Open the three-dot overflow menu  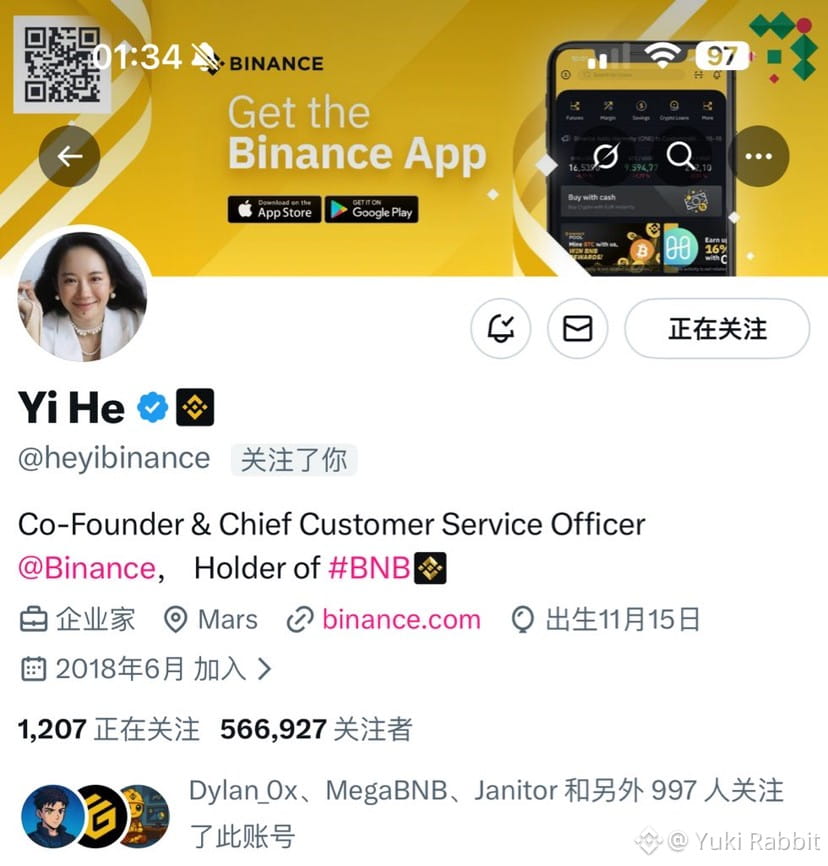(758, 156)
